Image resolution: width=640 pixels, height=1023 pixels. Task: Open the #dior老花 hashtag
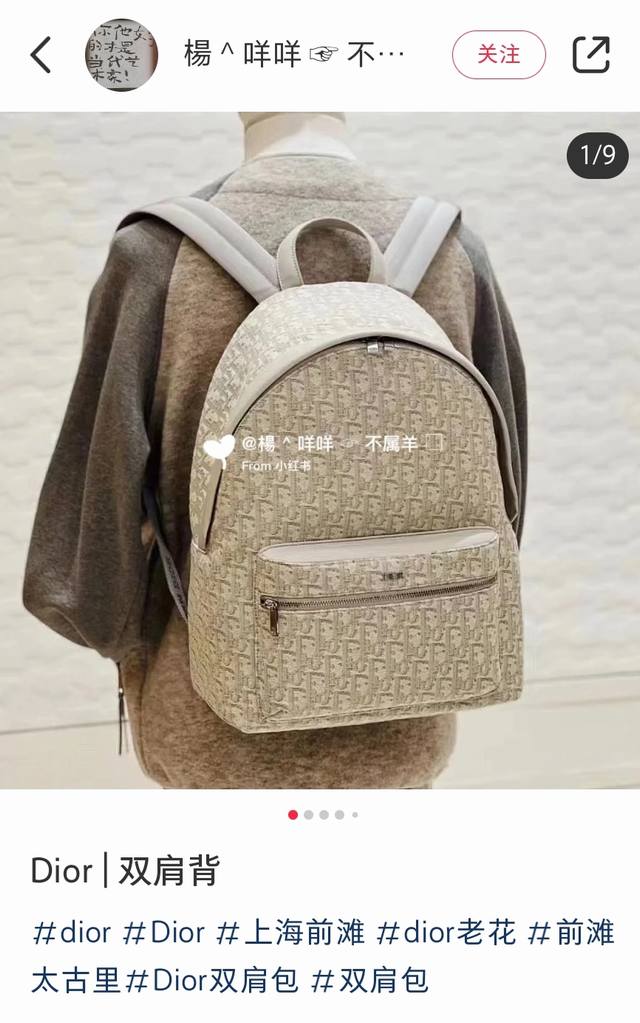click(x=445, y=934)
